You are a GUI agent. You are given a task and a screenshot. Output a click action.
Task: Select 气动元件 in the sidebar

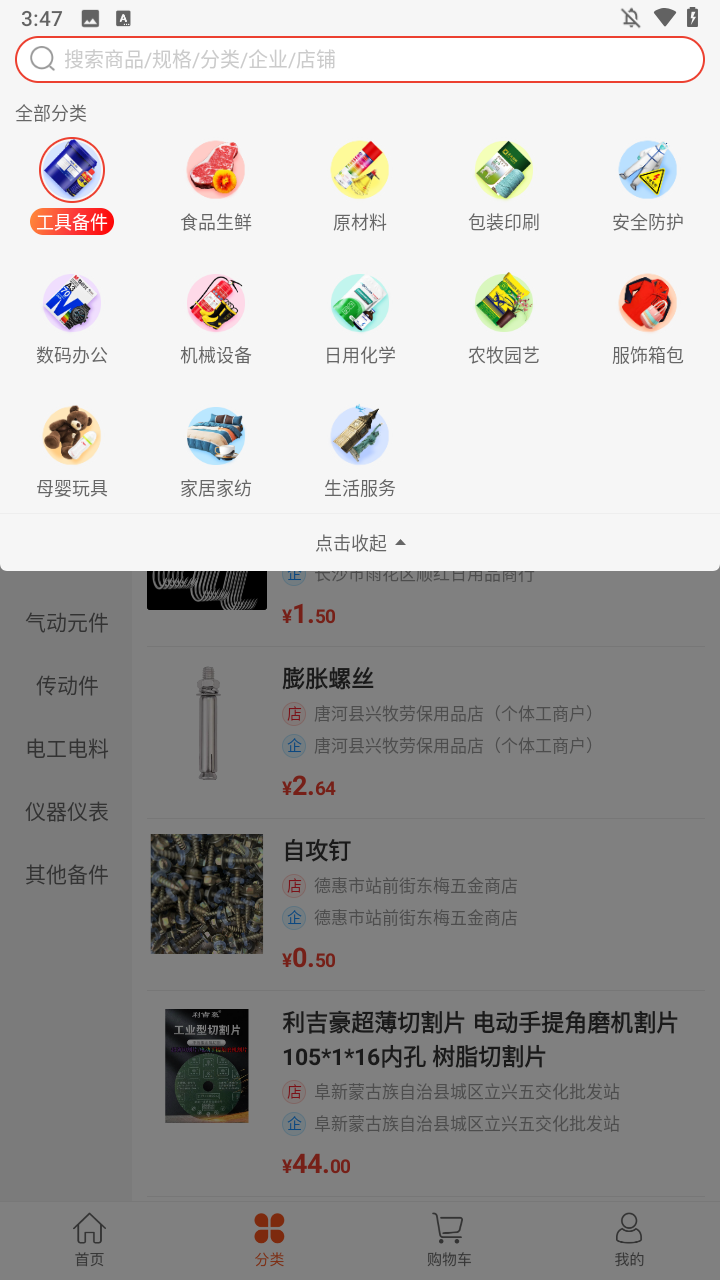[x=65, y=622]
